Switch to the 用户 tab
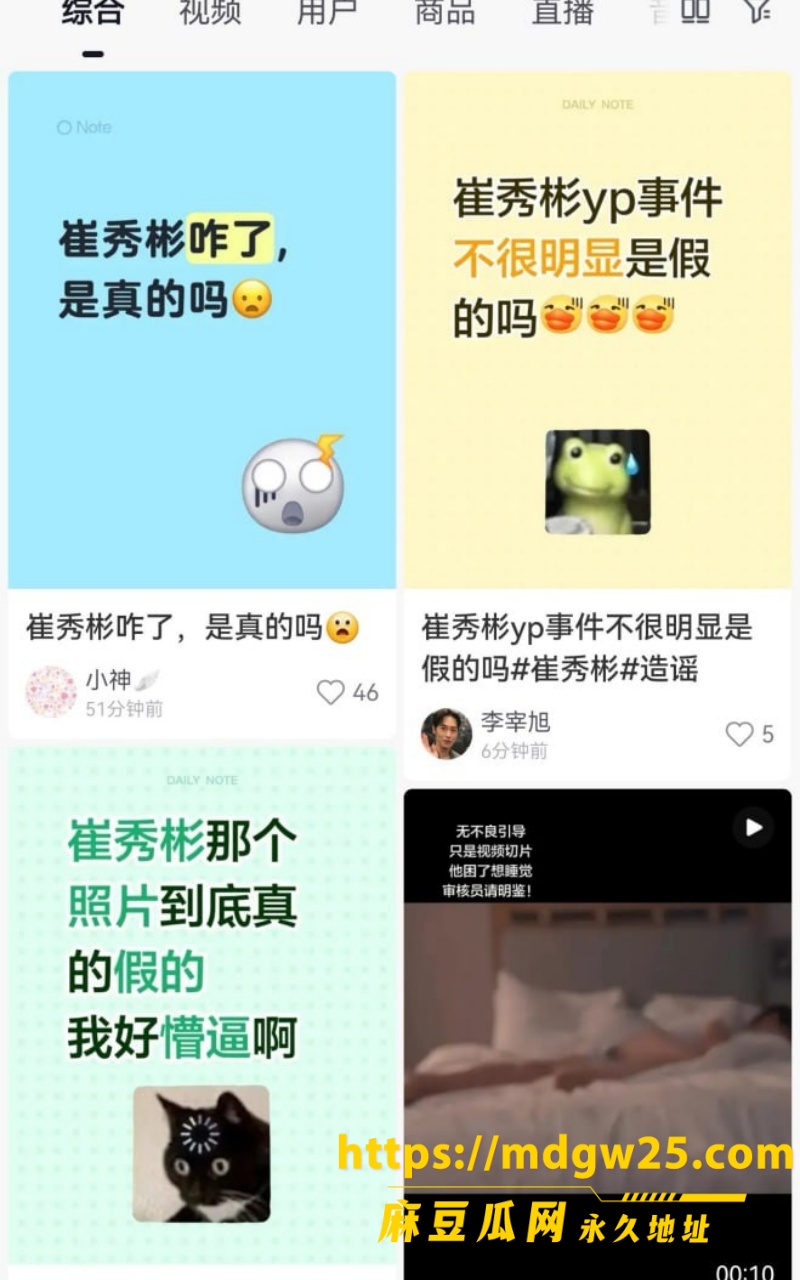This screenshot has width=800, height=1280. pos(328,12)
